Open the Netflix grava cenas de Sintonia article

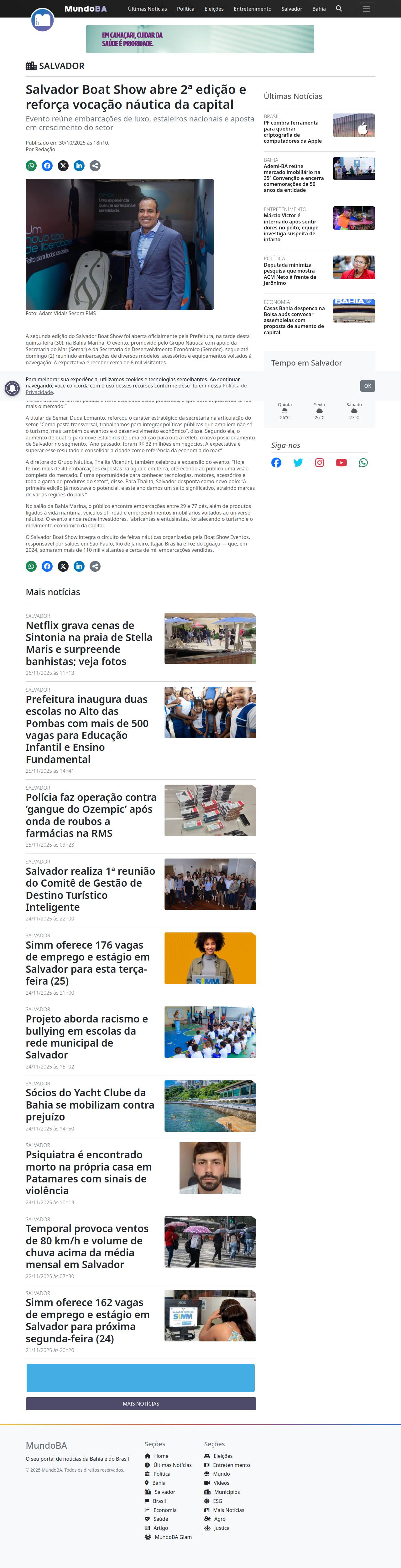89,643
